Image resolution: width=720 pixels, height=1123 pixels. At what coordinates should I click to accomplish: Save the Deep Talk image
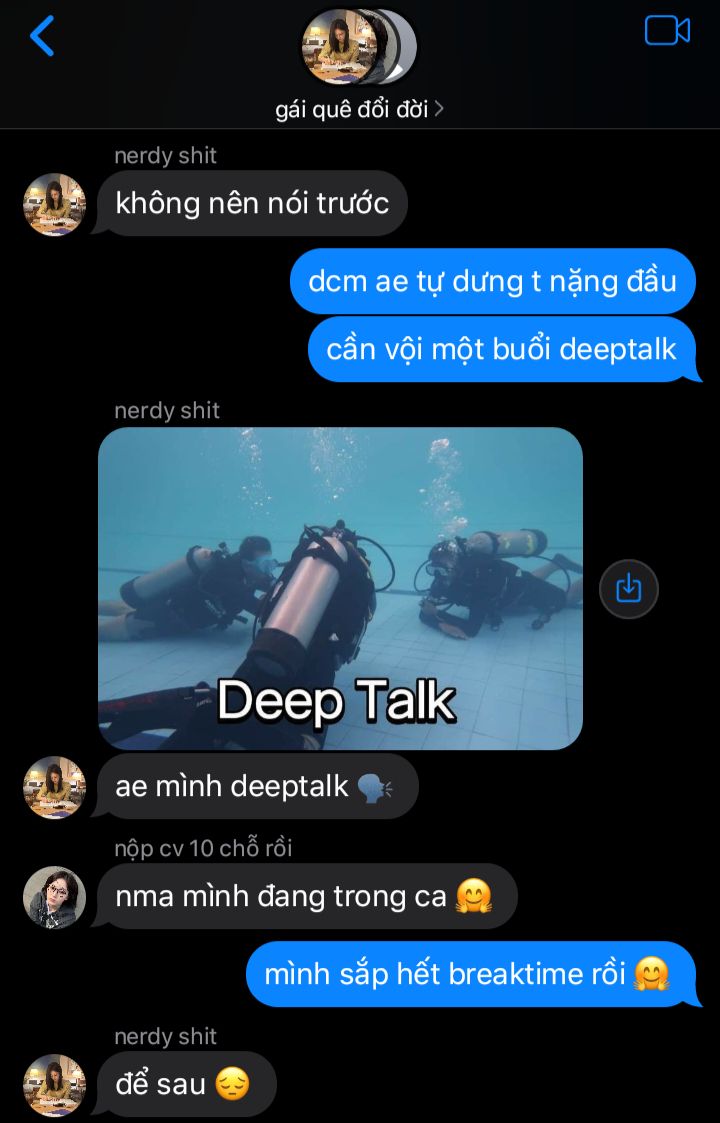628,588
